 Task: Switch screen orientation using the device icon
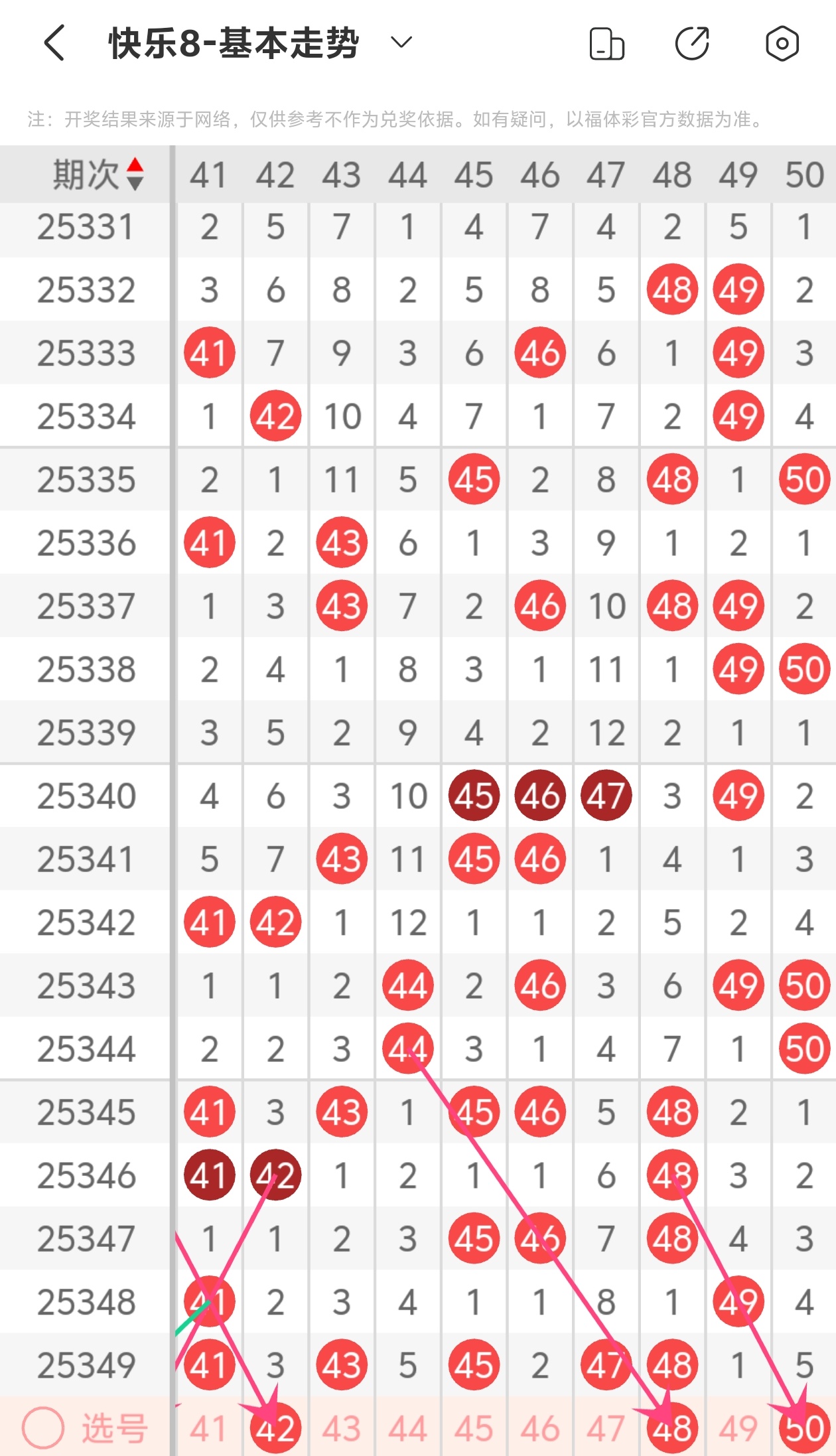(x=606, y=44)
